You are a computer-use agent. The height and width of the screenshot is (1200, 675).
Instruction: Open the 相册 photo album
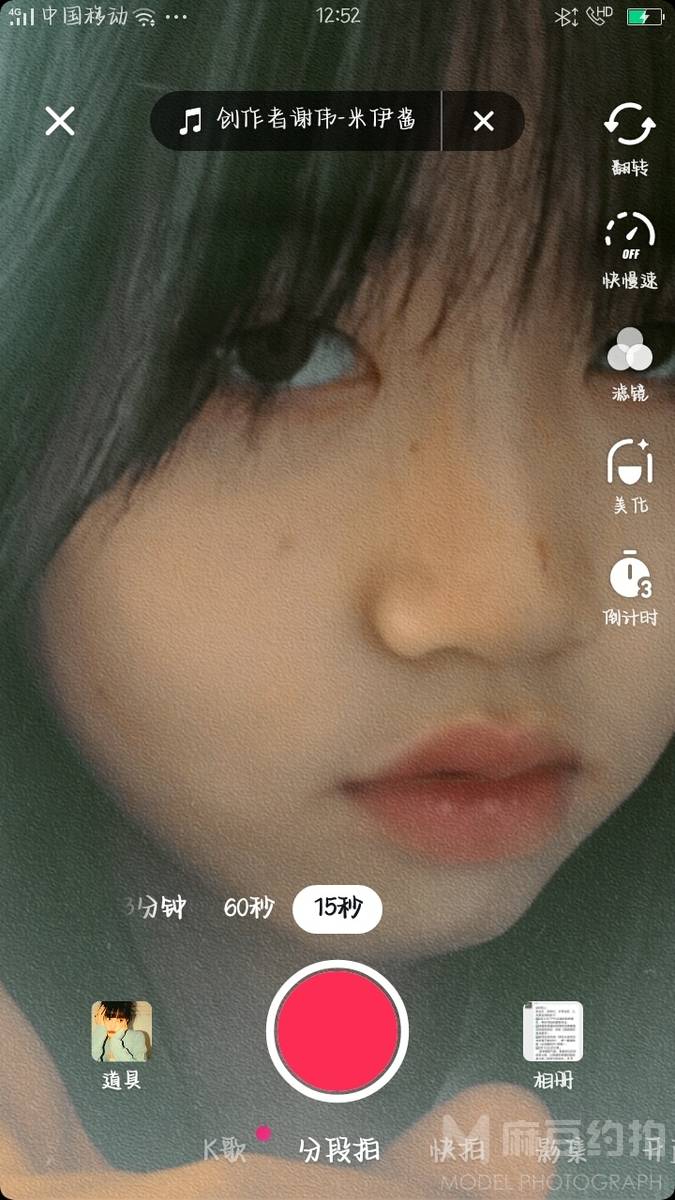pos(553,1042)
